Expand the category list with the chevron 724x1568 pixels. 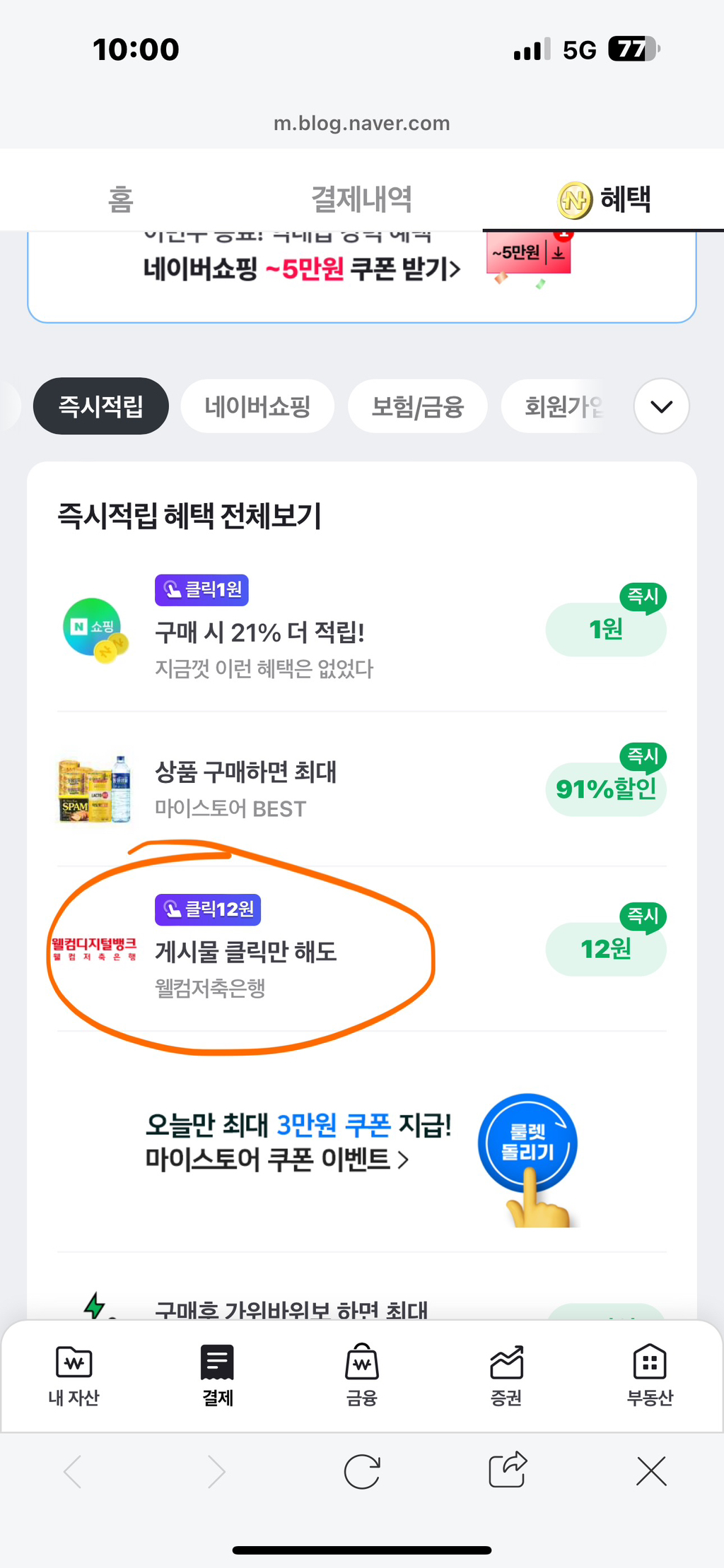[661, 406]
